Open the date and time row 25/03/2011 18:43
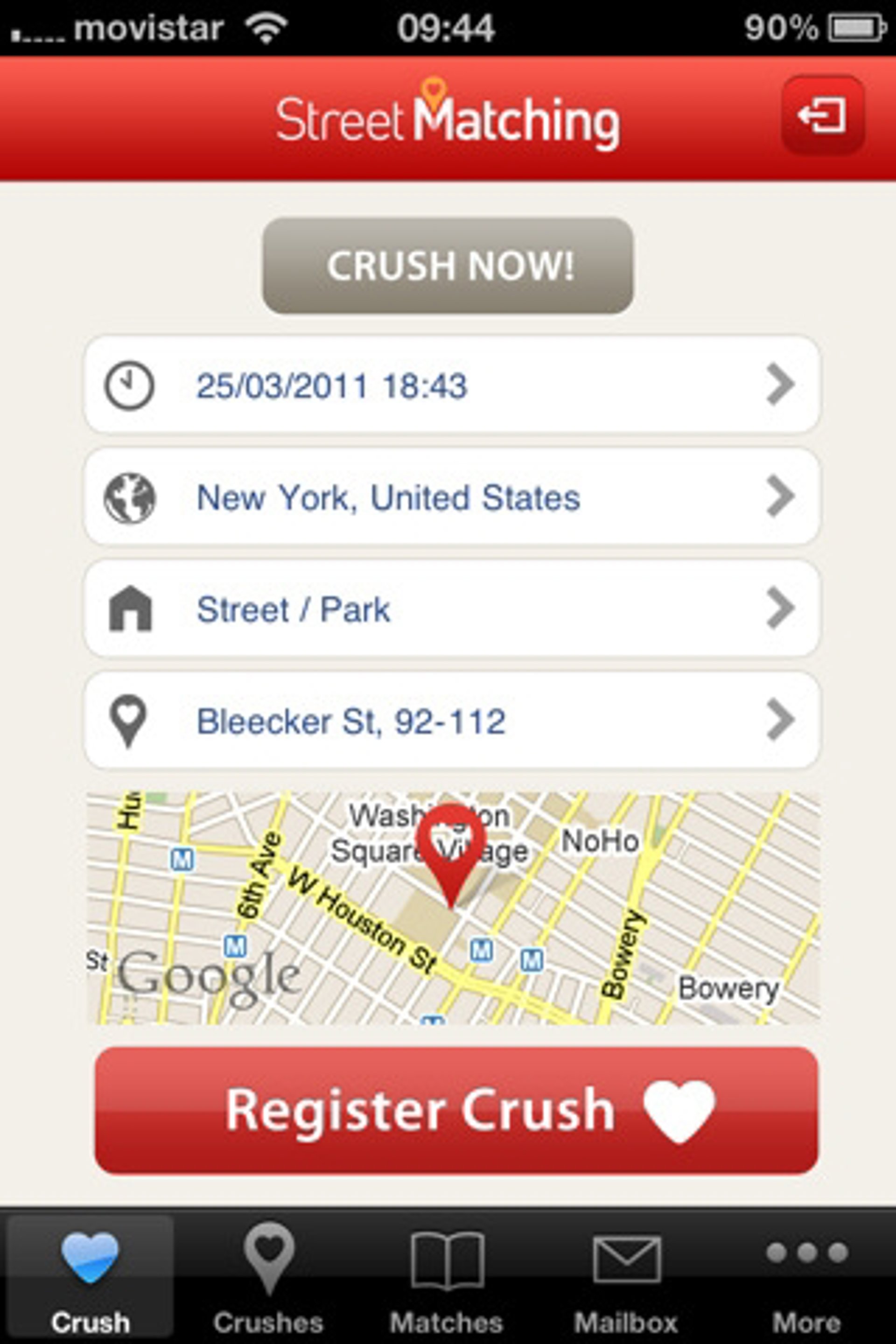896x1344 pixels. coord(451,385)
